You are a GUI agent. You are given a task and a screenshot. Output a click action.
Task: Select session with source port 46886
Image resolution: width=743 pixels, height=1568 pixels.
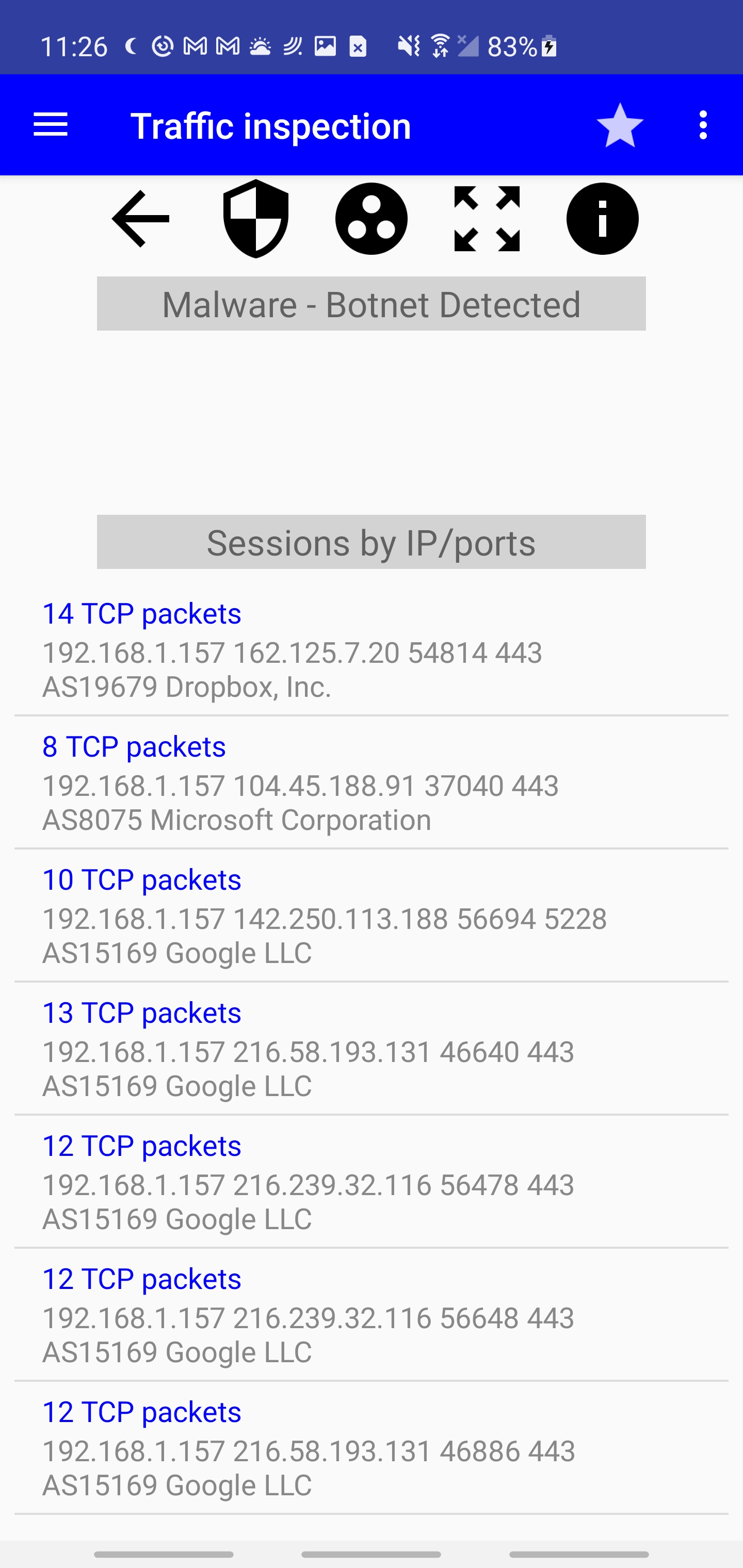(372, 1448)
